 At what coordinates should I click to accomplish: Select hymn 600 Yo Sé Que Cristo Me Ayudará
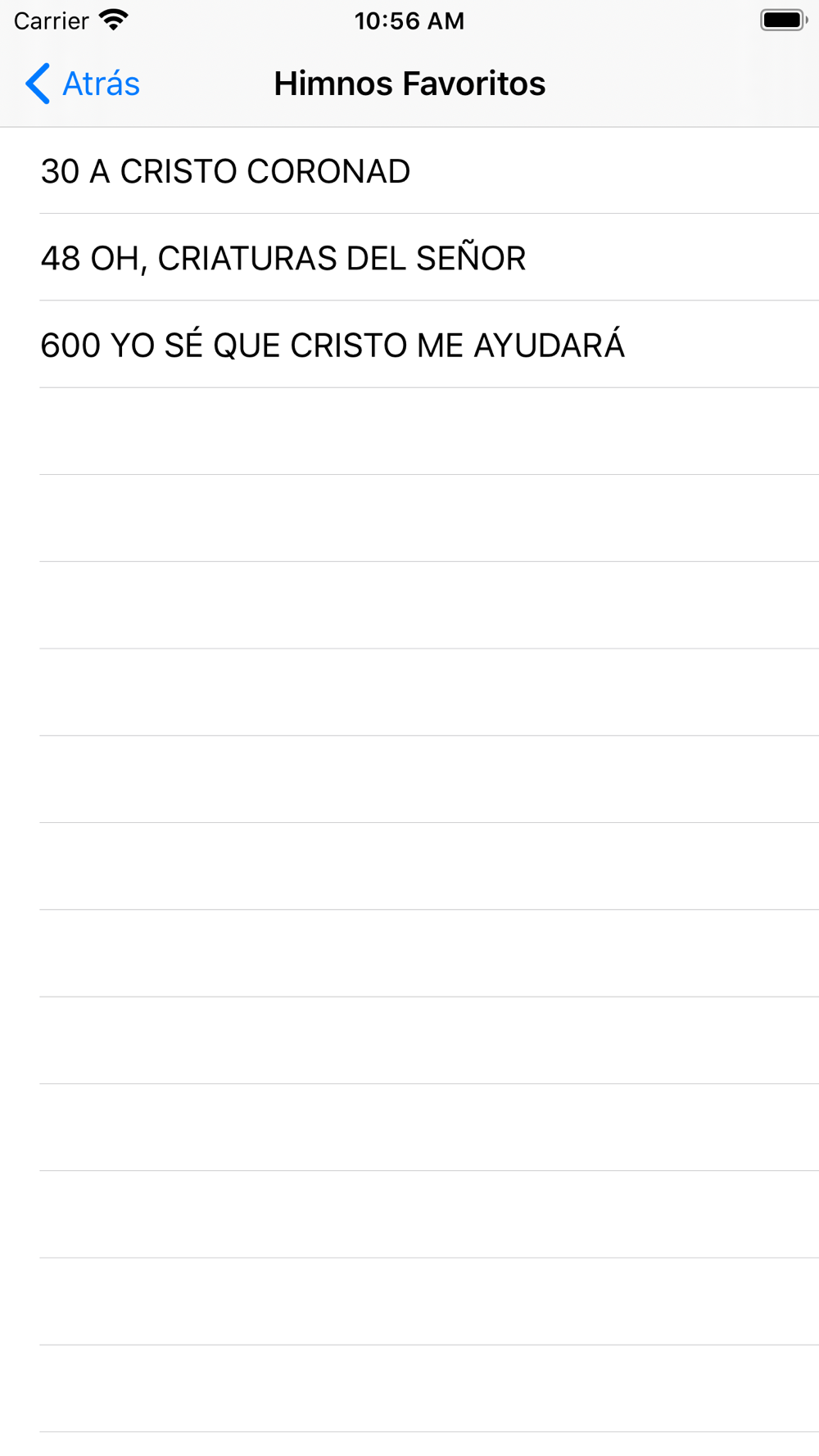pyautogui.click(x=409, y=344)
